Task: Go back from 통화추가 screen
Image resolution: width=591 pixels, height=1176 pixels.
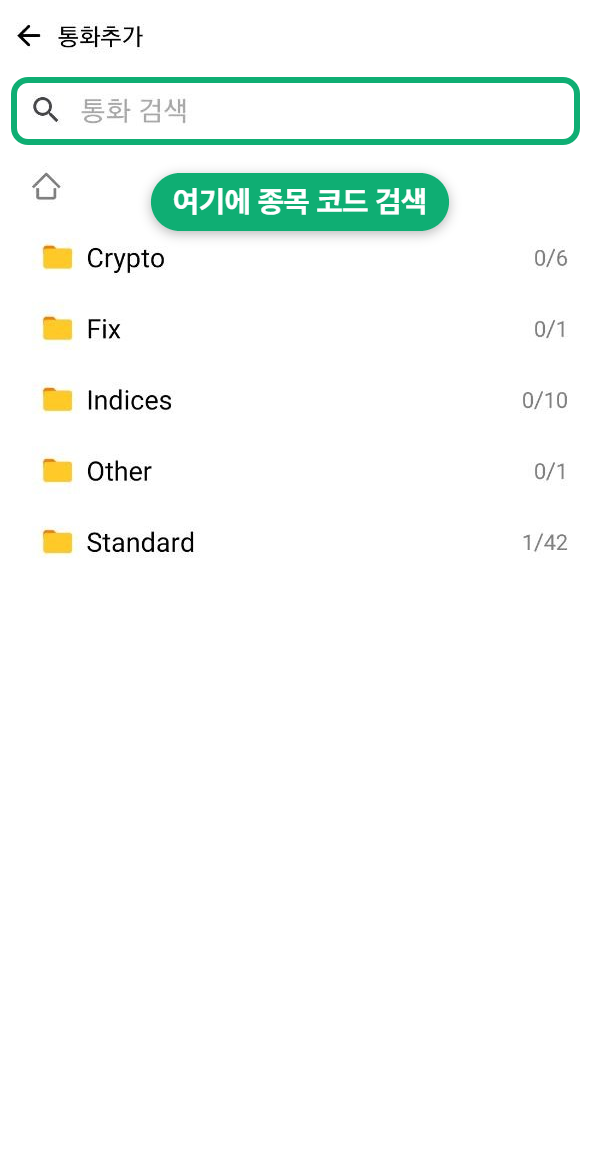Action: coord(28,36)
